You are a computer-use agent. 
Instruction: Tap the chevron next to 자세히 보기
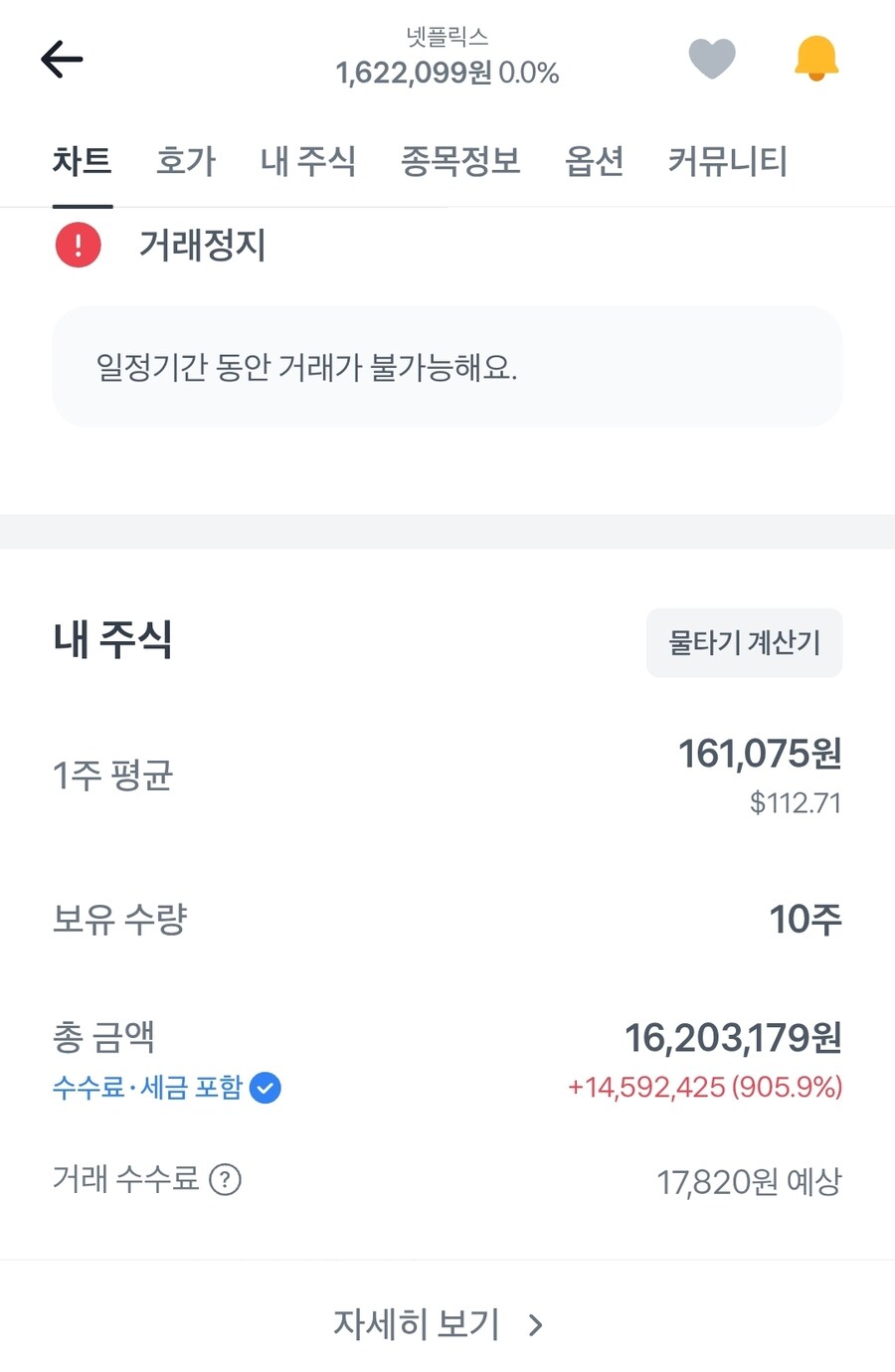534,1325
